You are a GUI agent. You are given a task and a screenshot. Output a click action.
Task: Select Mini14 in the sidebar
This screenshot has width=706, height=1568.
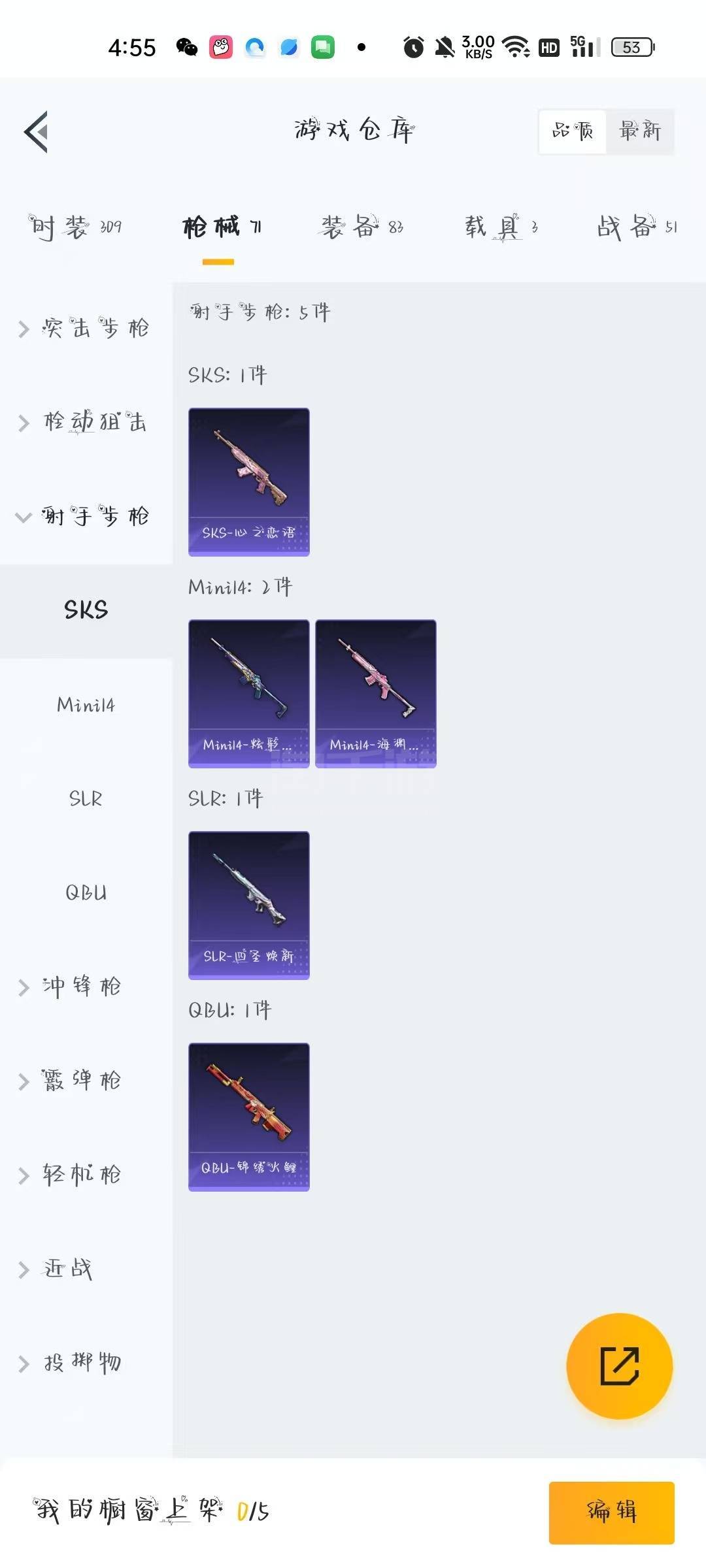coord(86,705)
